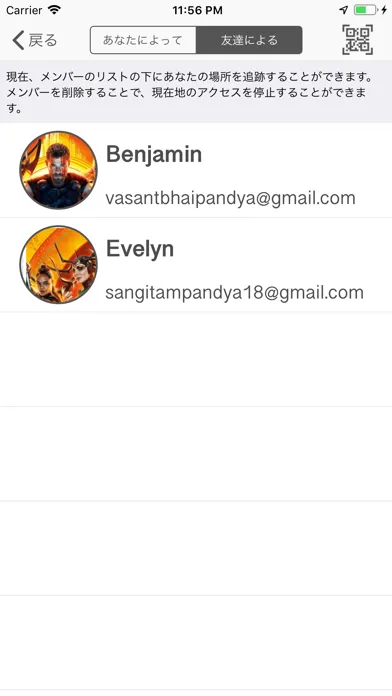This screenshot has width=392, height=696.
Task: Switch to the あなたによって segment
Action: (143, 40)
